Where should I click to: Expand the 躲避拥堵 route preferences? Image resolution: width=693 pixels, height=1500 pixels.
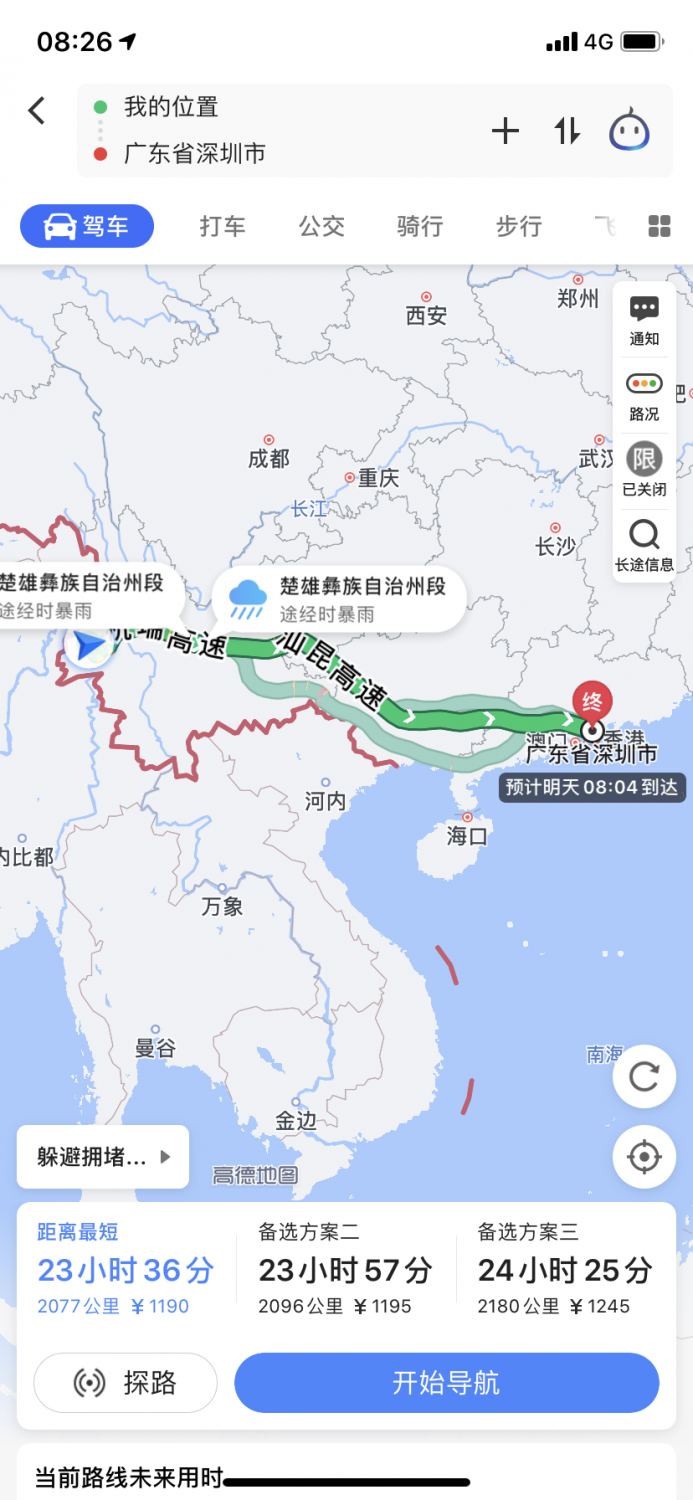tap(103, 1157)
